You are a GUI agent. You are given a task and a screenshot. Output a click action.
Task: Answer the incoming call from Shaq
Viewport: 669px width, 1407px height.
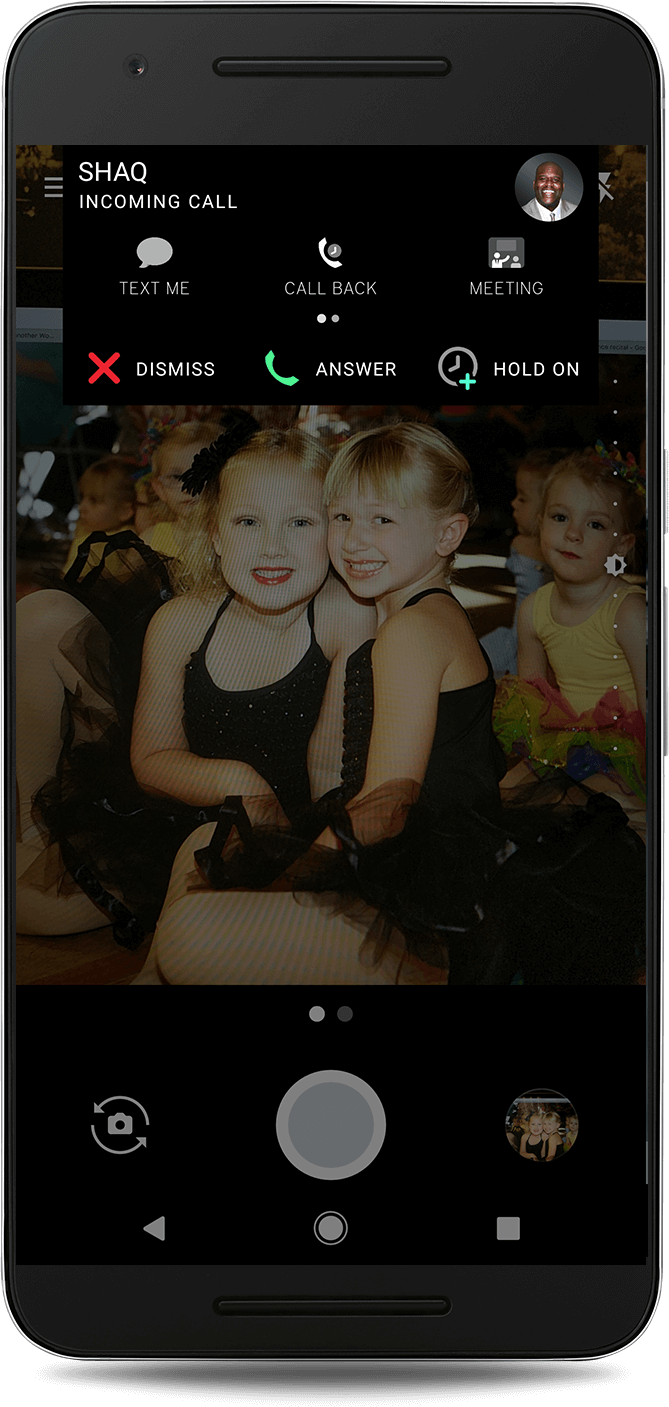[331, 369]
